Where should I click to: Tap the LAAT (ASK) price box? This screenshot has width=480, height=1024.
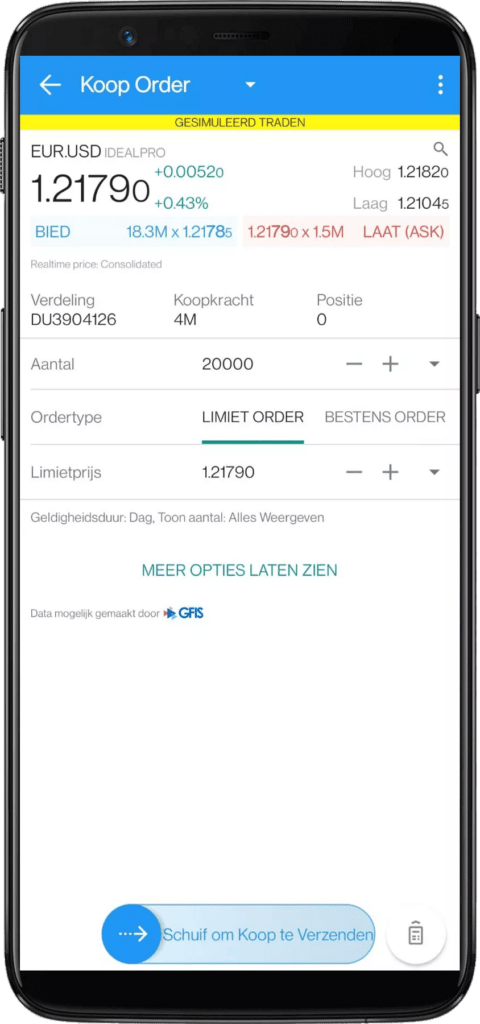[346, 231]
